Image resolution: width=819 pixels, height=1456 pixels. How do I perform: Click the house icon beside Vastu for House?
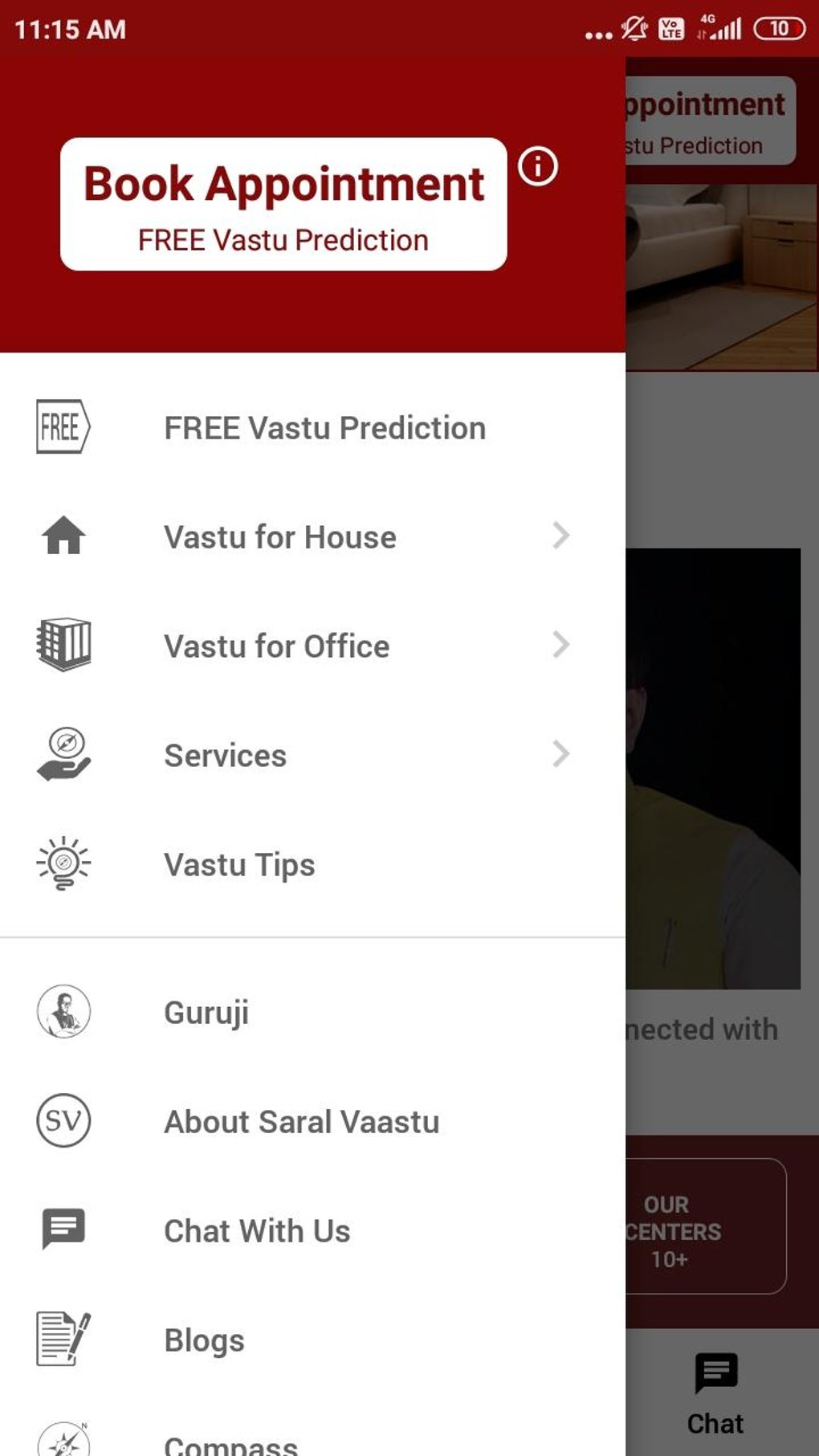click(64, 536)
